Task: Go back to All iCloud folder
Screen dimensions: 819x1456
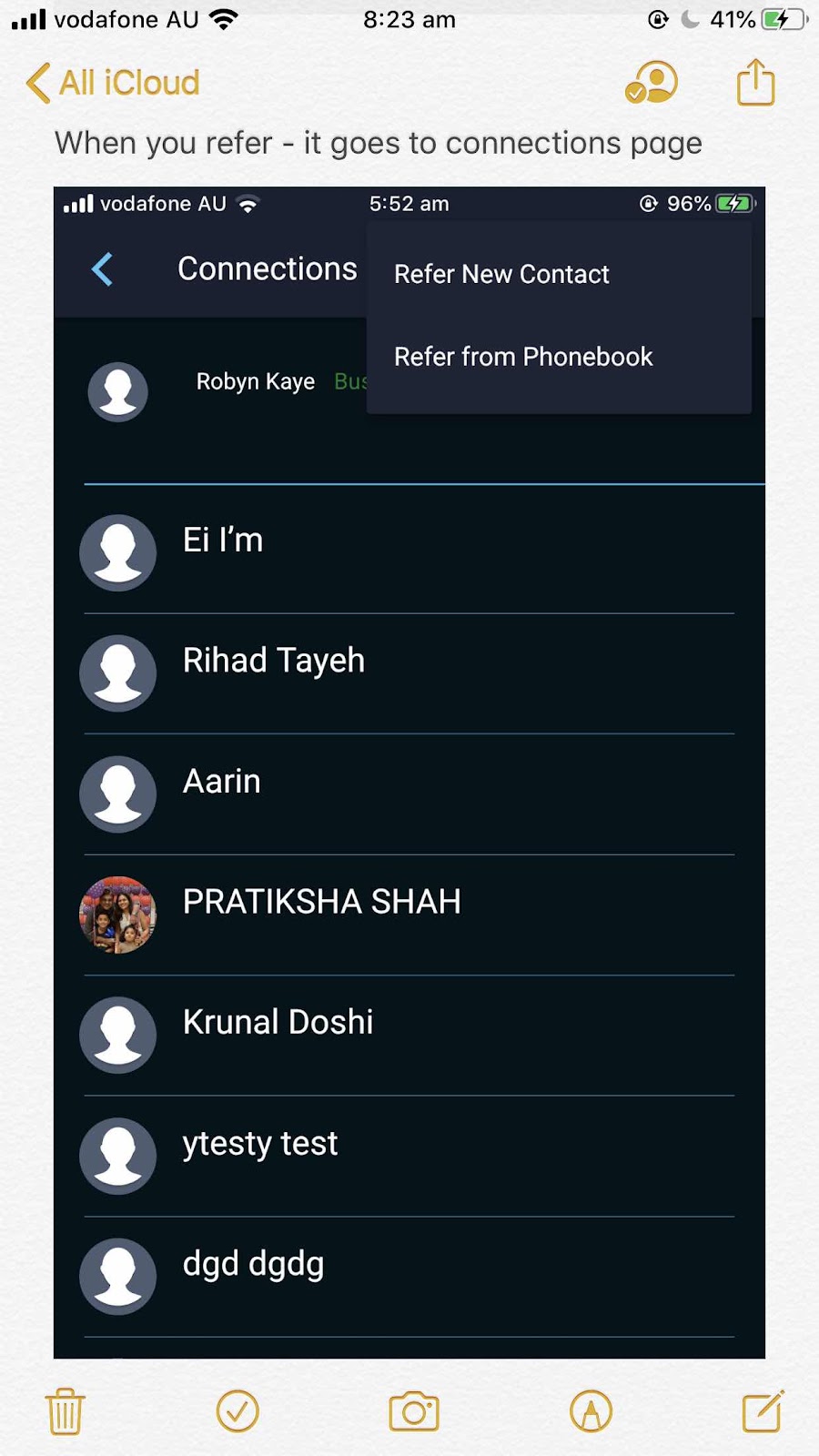Action: [x=113, y=83]
